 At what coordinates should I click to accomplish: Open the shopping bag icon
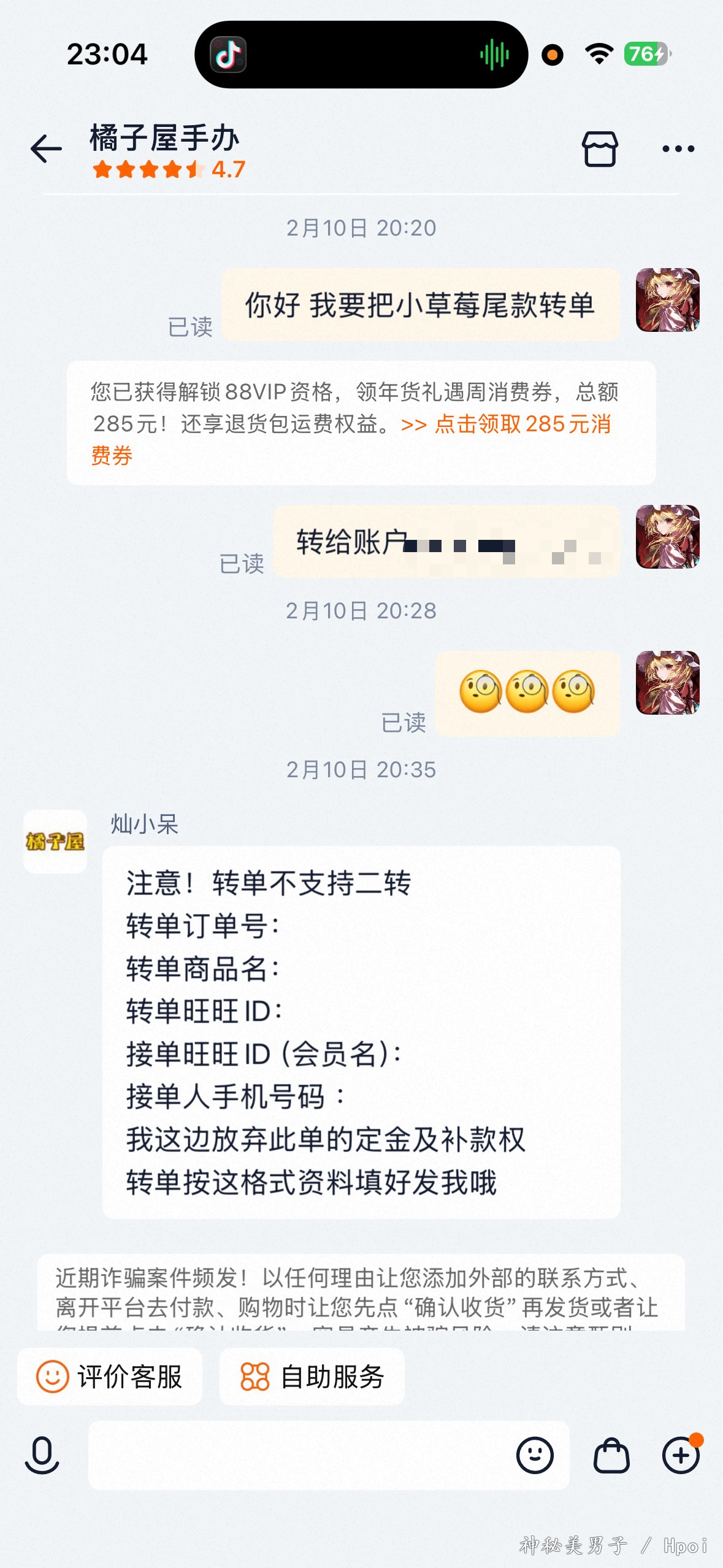(611, 1455)
